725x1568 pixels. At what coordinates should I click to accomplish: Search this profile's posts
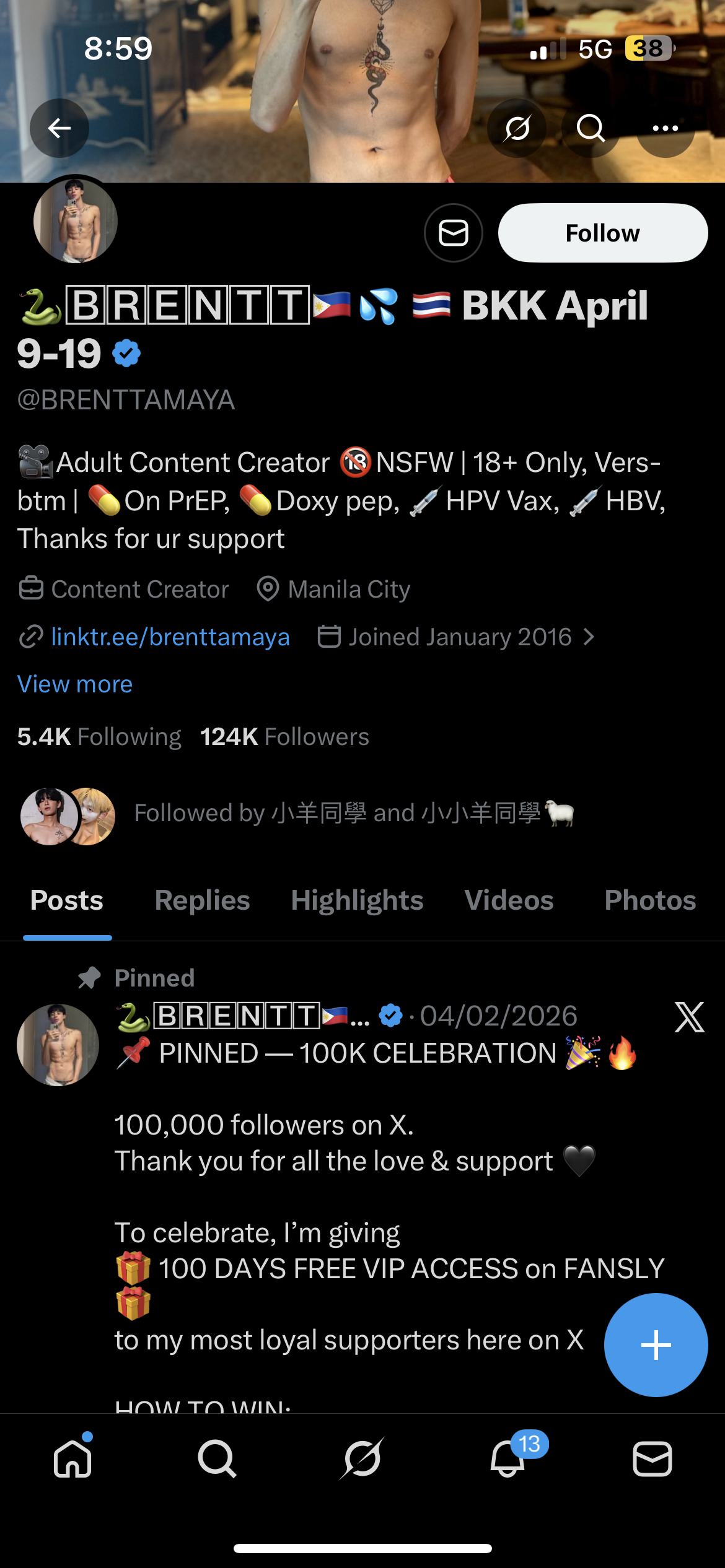(591, 128)
